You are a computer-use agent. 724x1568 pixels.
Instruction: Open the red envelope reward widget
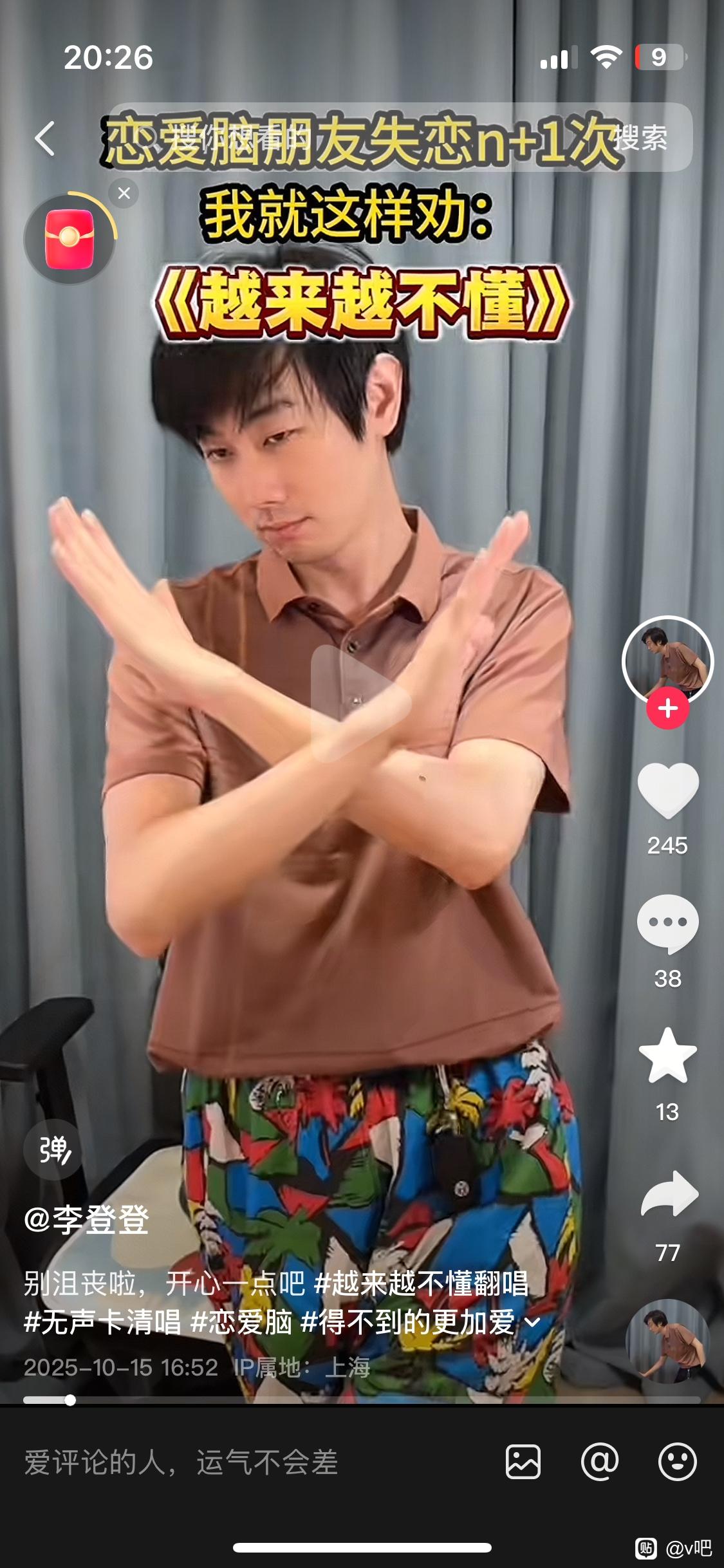pos(69,239)
